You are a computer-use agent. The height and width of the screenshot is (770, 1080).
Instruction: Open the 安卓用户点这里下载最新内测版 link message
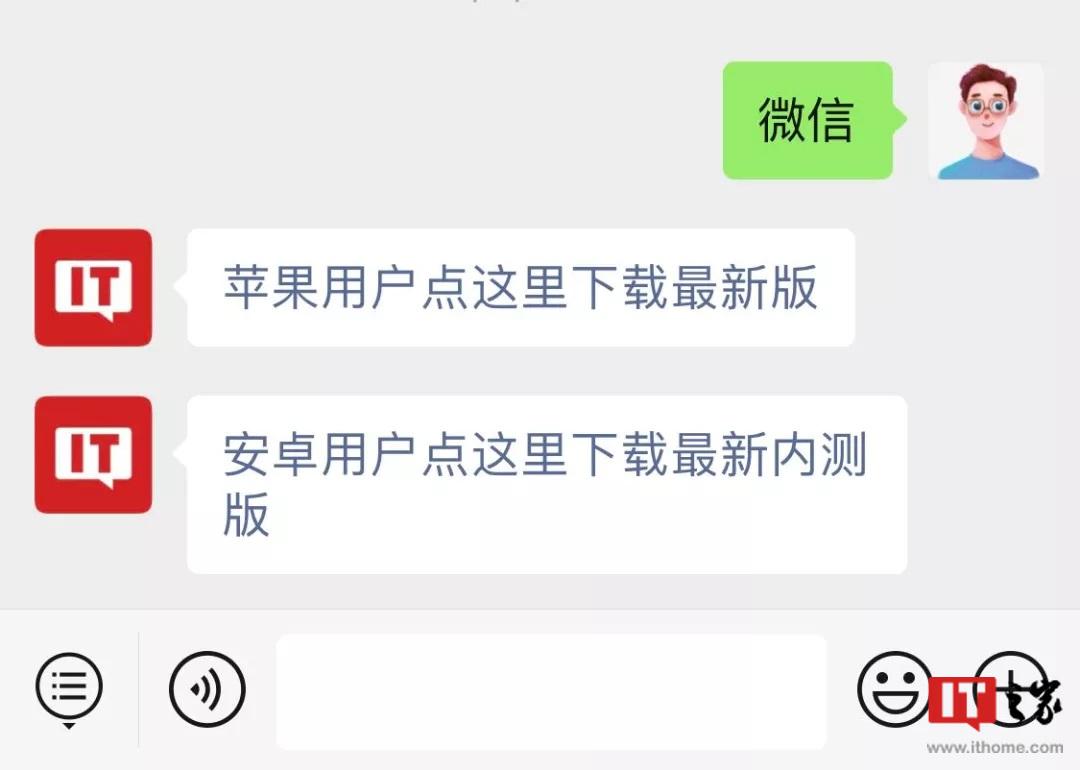545,484
